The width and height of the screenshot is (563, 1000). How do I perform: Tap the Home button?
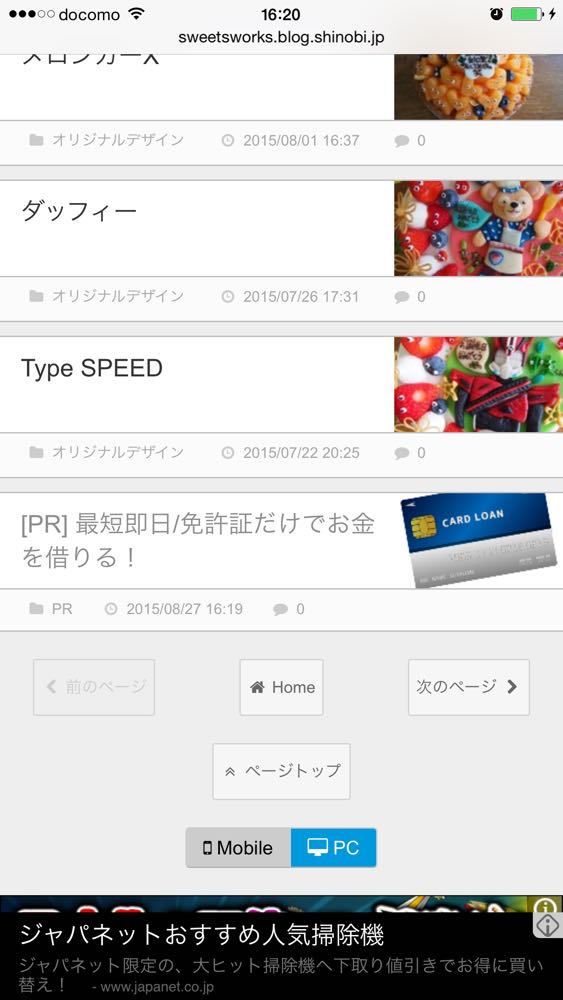pos(281,687)
